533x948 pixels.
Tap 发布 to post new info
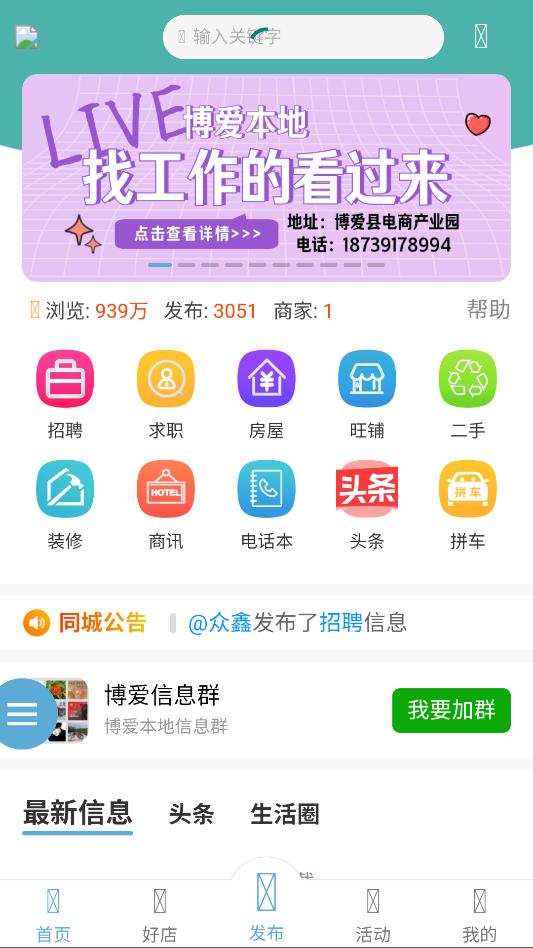coord(266,907)
